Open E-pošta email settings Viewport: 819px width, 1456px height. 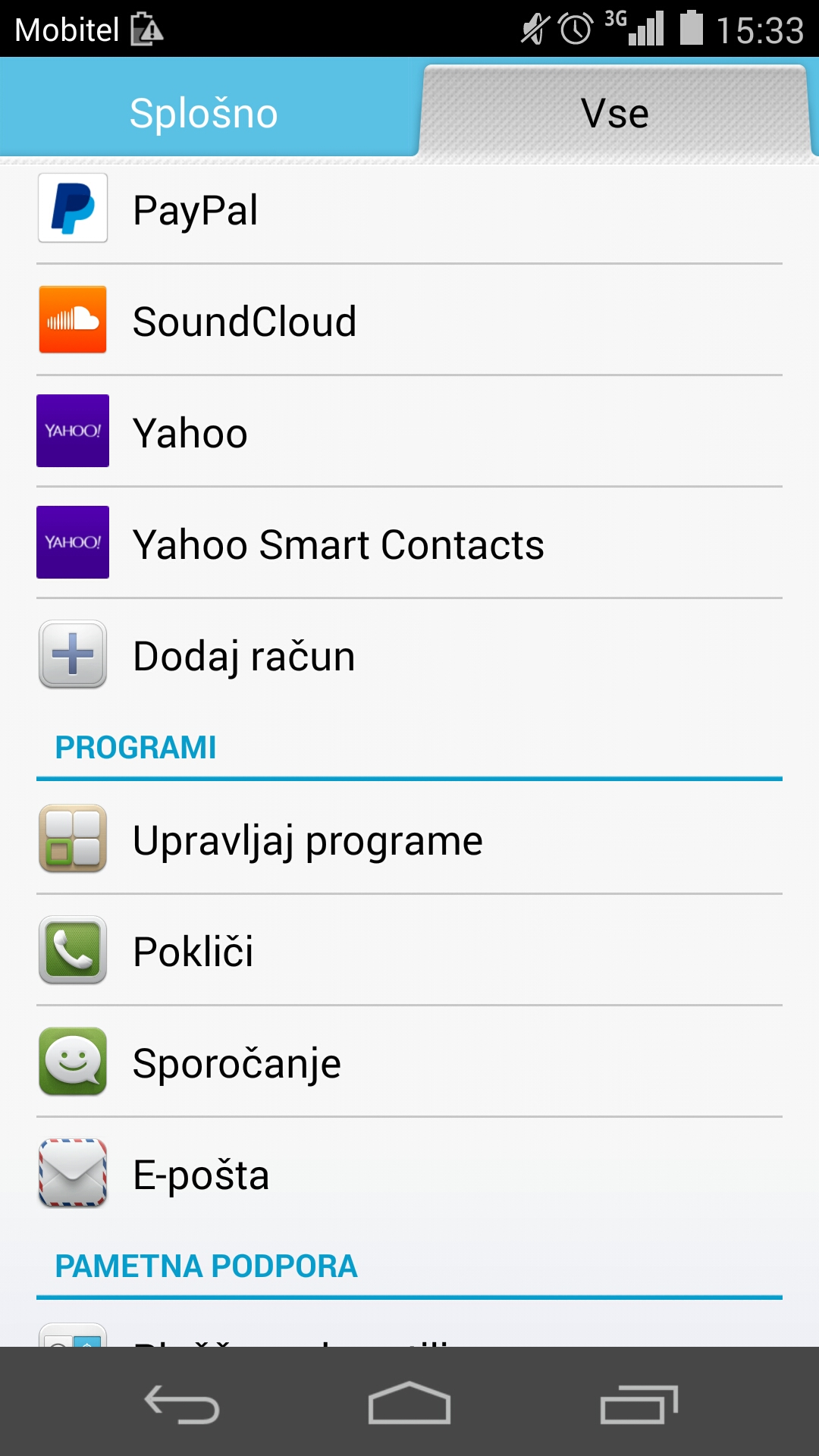tap(409, 1174)
